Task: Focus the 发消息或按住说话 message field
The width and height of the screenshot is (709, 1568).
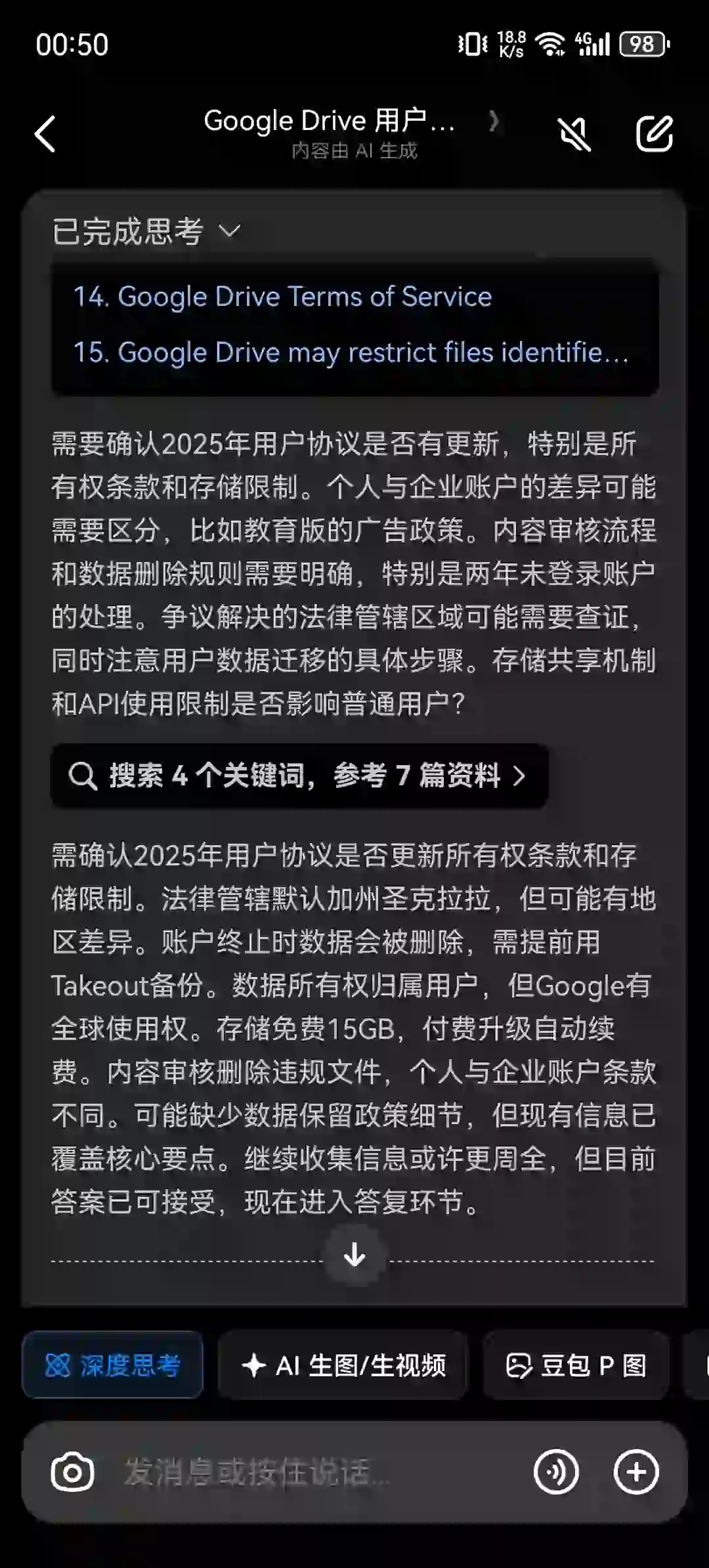Action: coord(315,1473)
